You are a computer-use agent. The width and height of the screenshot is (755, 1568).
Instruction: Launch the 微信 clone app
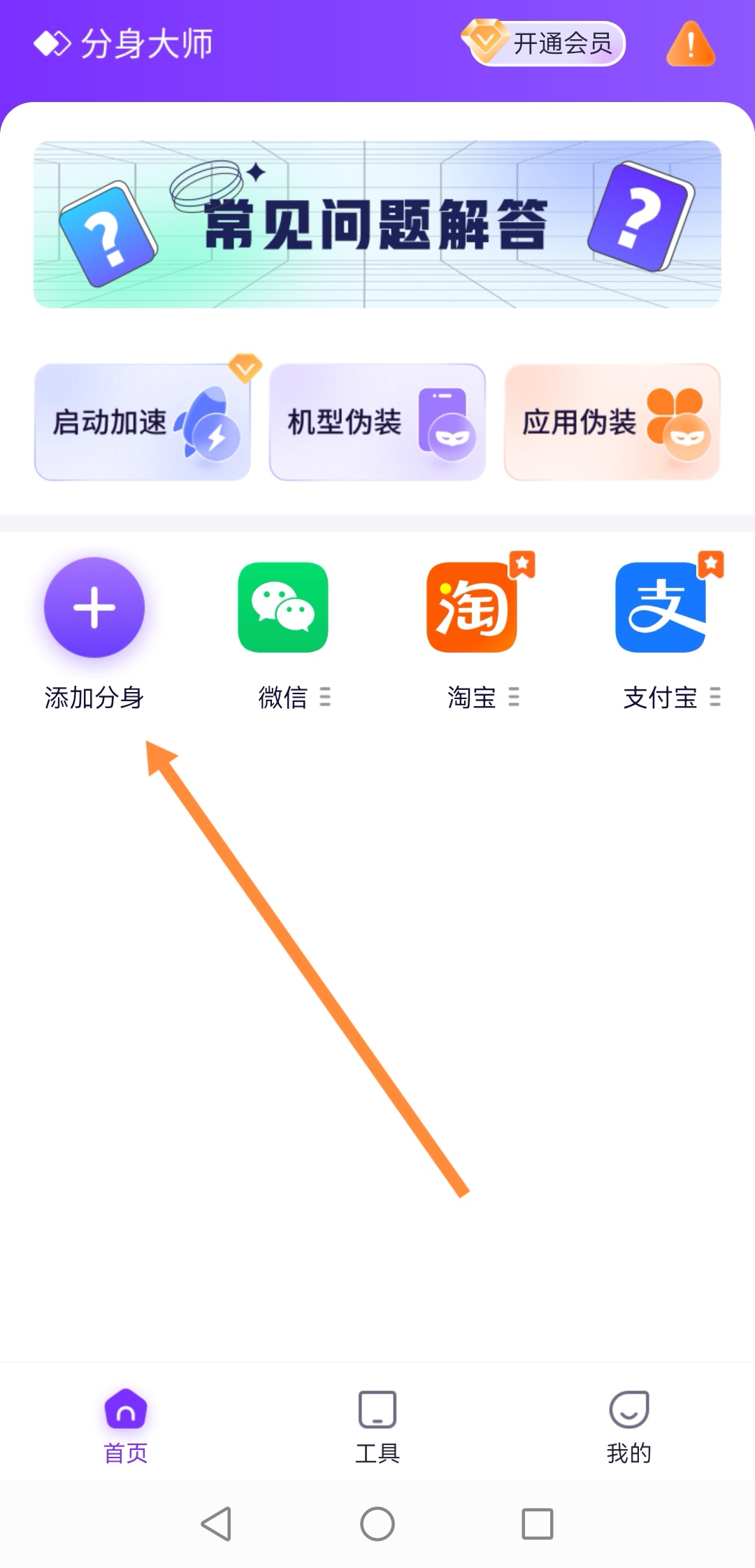point(283,607)
